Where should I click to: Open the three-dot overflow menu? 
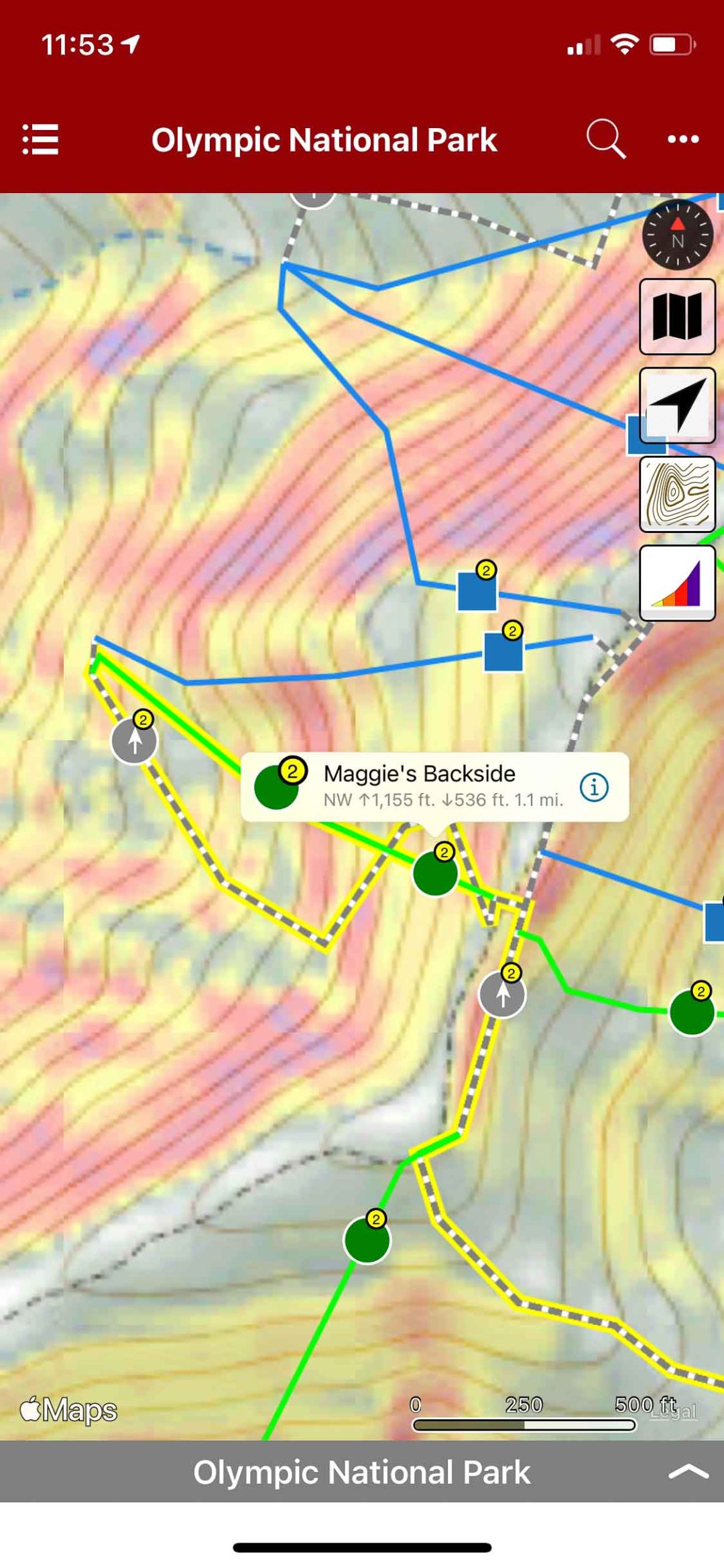coord(683,139)
